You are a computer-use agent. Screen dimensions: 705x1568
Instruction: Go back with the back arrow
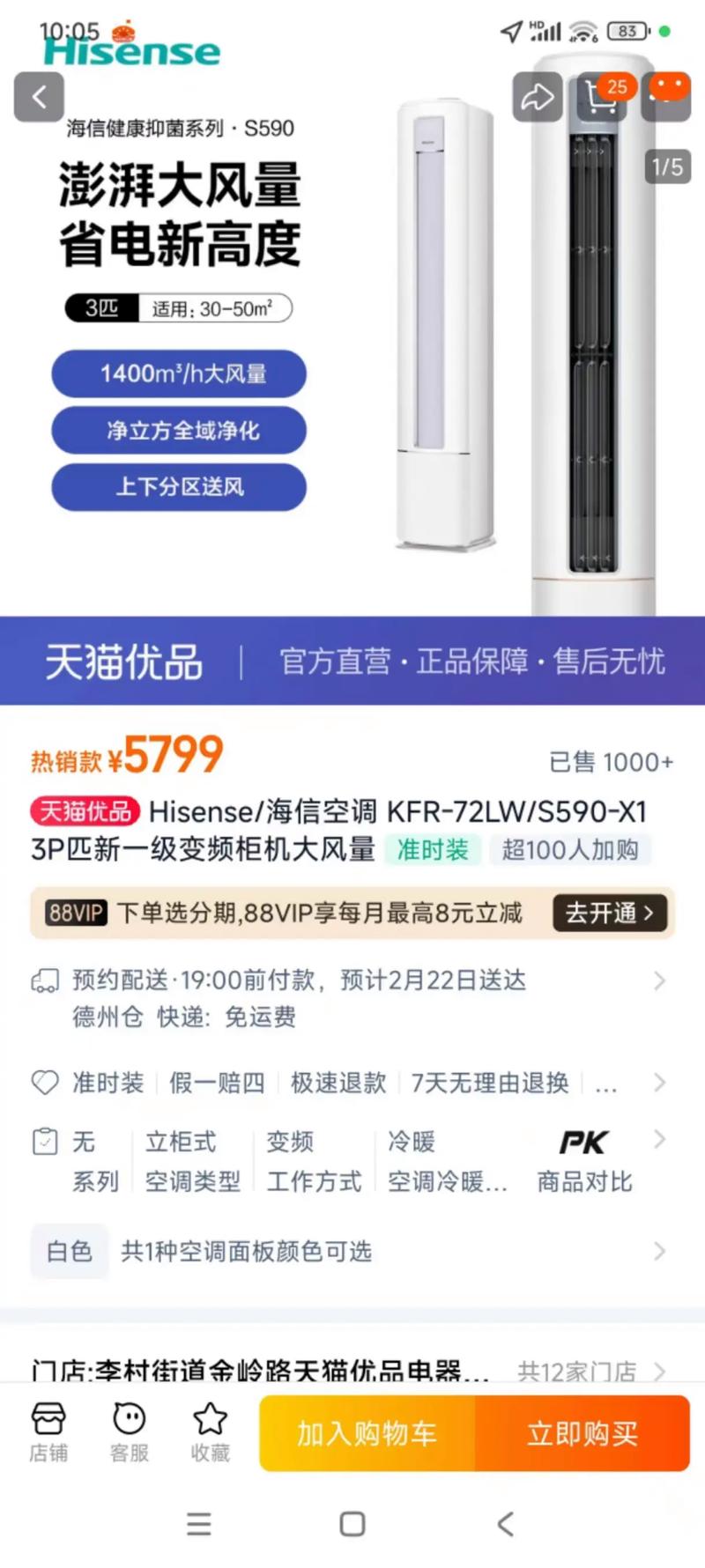[39, 97]
